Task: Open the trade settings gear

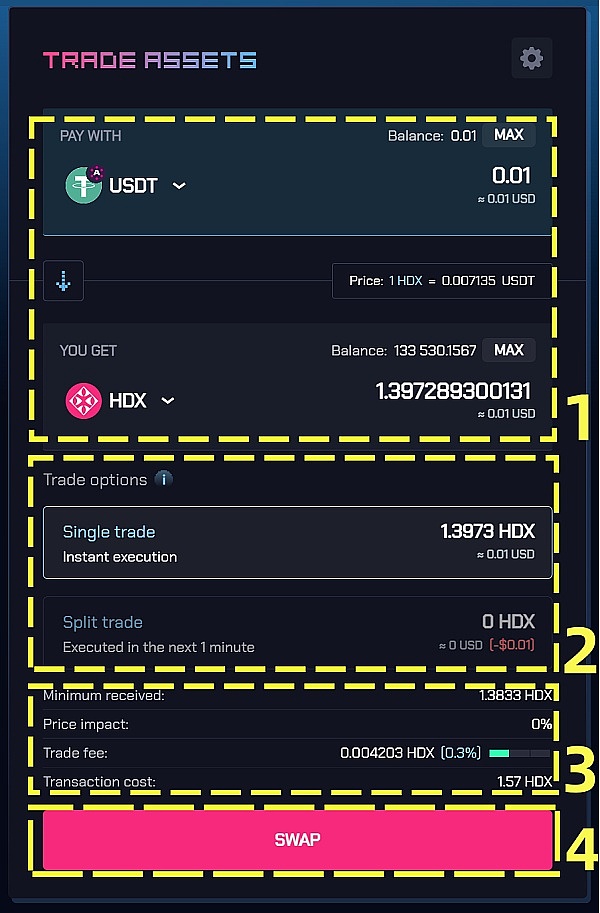Action: [531, 59]
